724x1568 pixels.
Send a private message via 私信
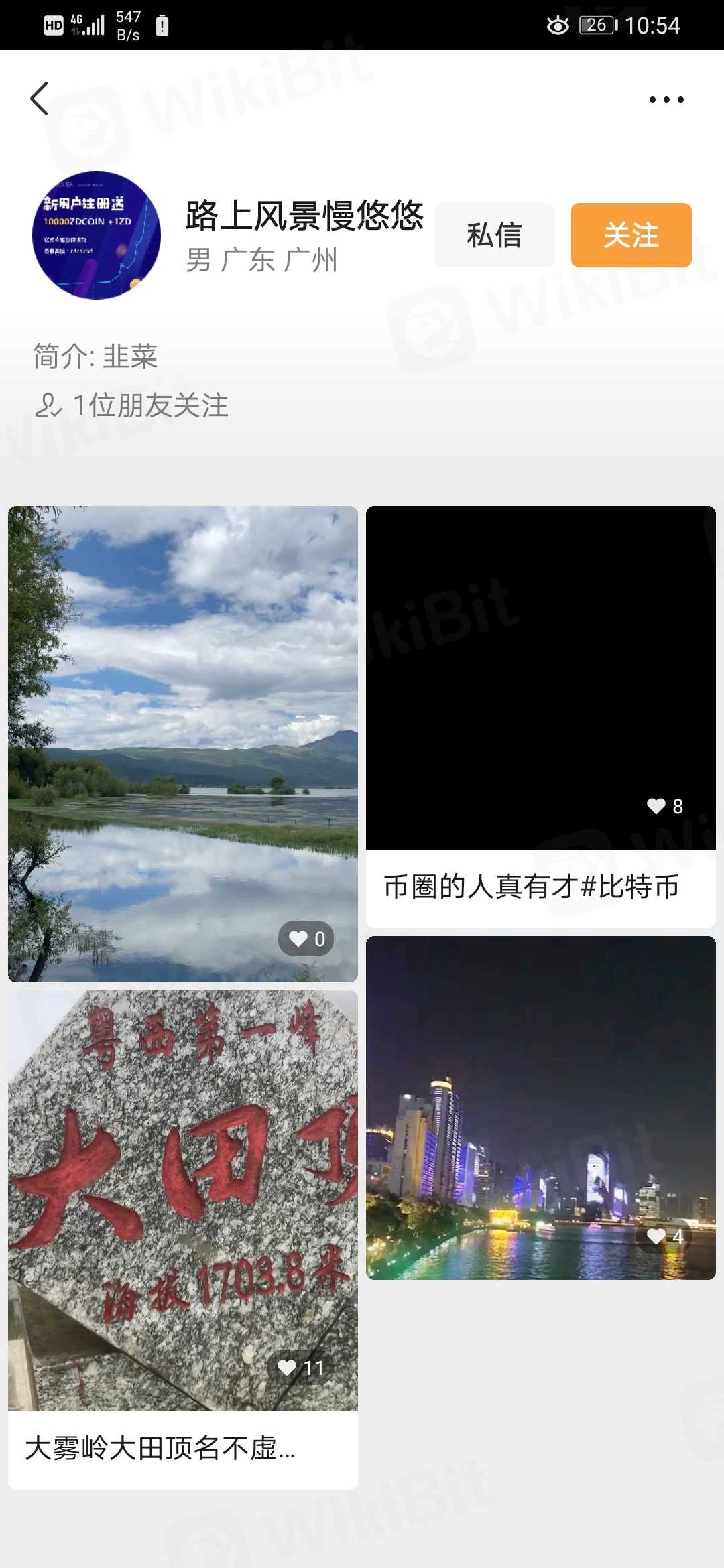[495, 235]
